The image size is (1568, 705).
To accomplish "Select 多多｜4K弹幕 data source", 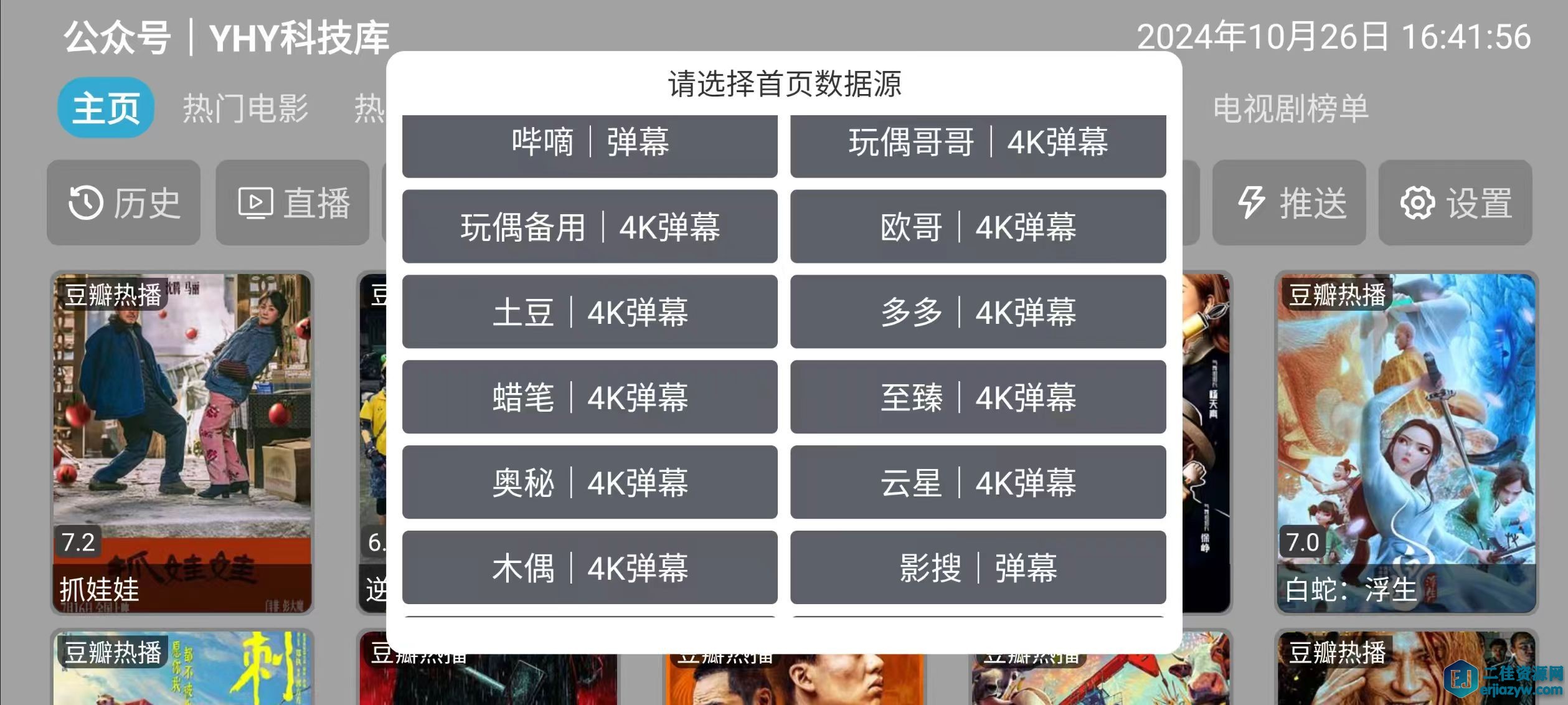I will click(978, 311).
